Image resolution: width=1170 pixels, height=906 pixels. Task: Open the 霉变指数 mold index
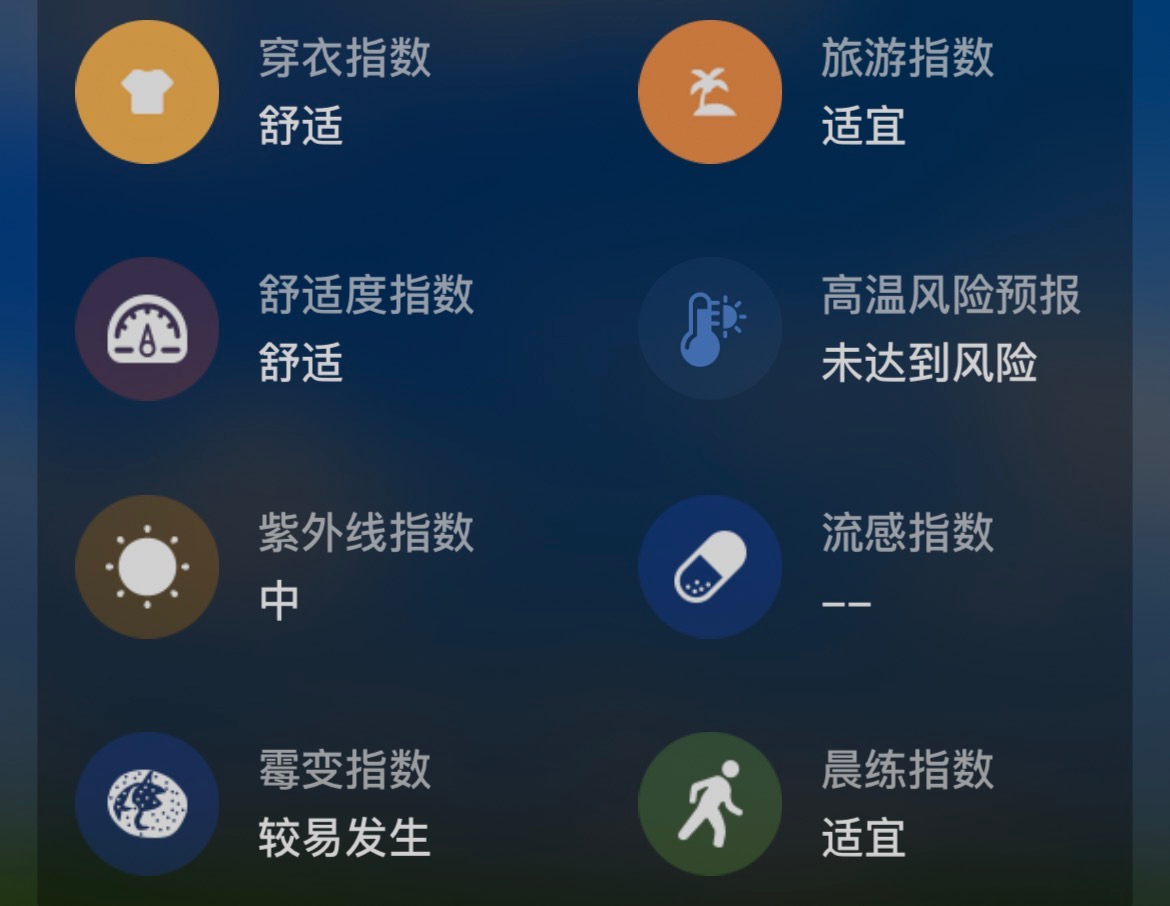click(147, 803)
